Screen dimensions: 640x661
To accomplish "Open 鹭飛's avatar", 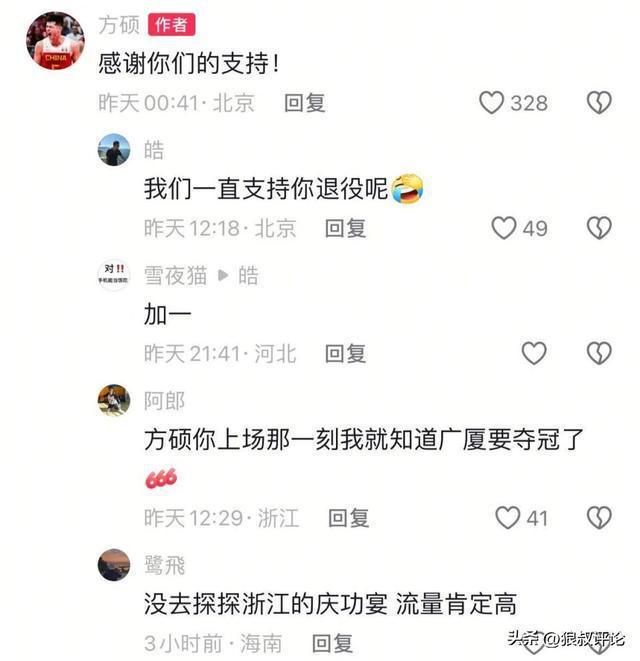I will (x=114, y=565).
